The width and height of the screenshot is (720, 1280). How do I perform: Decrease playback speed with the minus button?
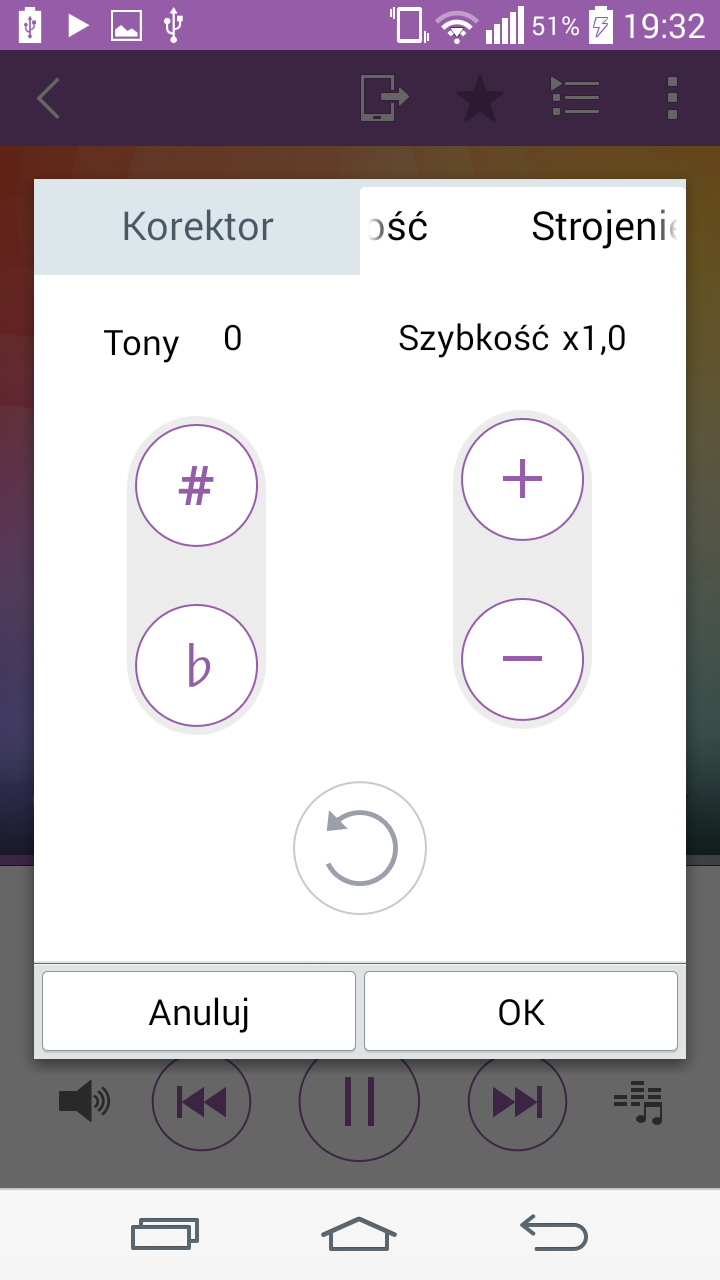click(522, 659)
